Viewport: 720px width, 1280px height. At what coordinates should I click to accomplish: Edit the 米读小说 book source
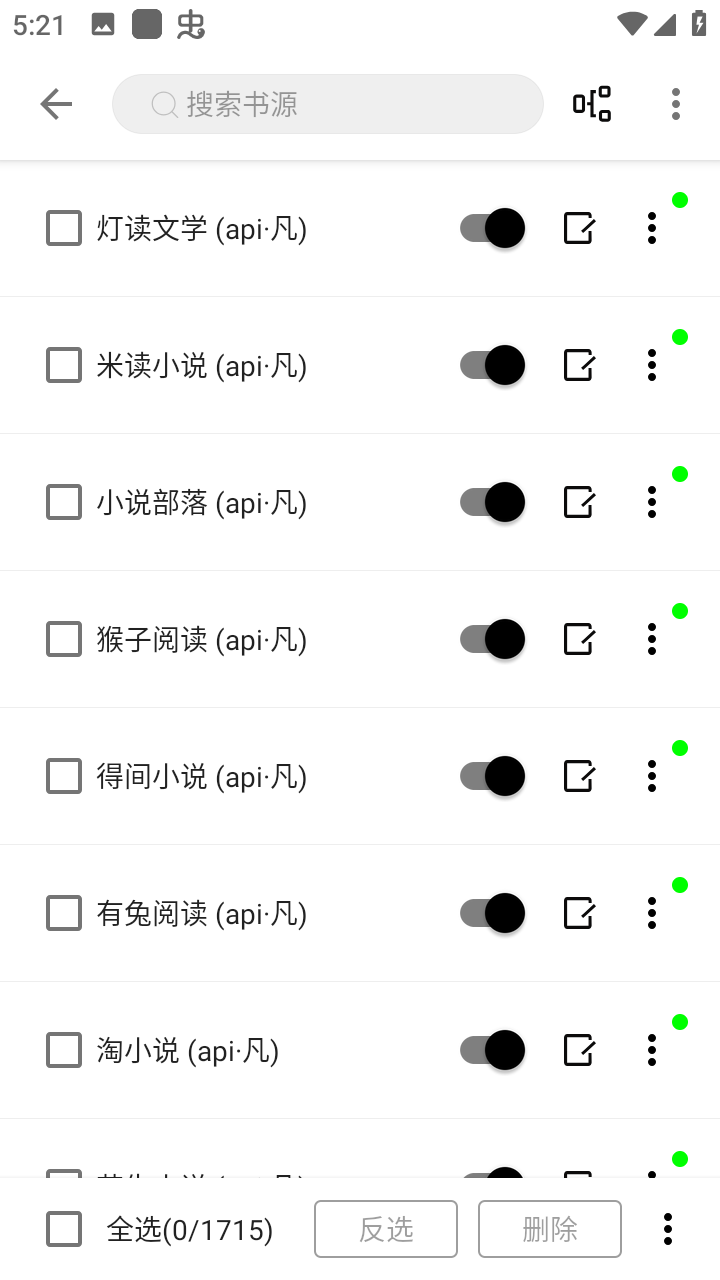pyautogui.click(x=579, y=365)
